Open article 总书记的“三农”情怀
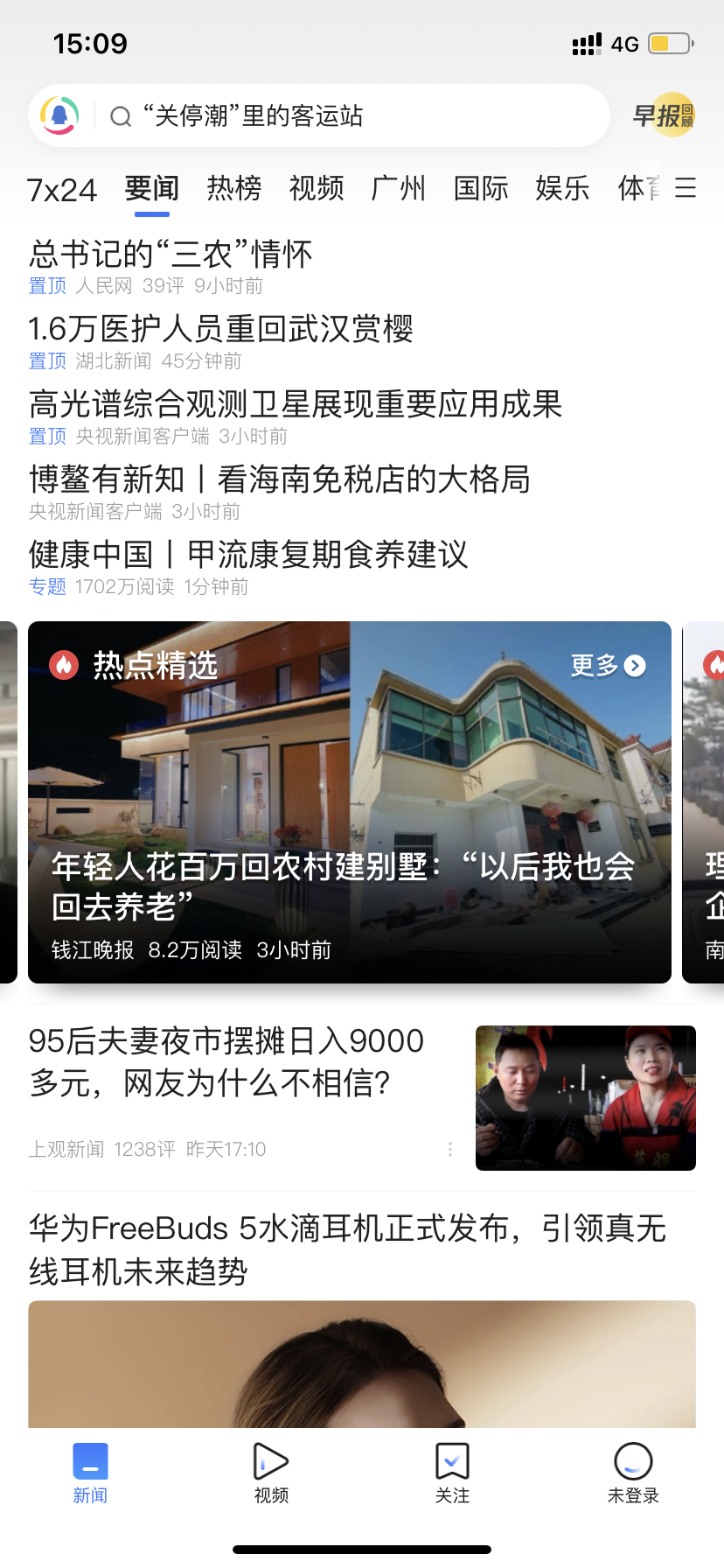 171,255
